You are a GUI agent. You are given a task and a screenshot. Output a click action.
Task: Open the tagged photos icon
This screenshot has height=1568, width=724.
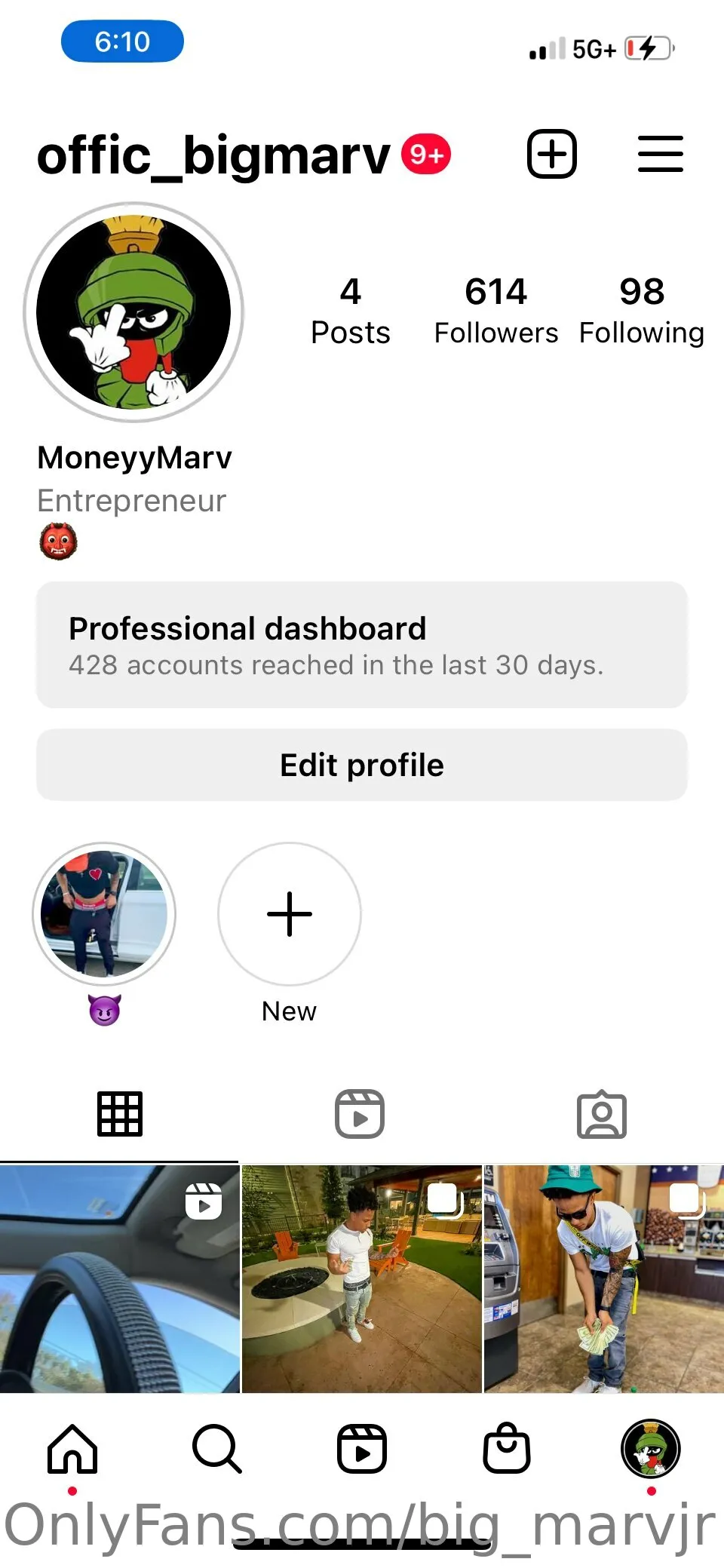point(602,1112)
